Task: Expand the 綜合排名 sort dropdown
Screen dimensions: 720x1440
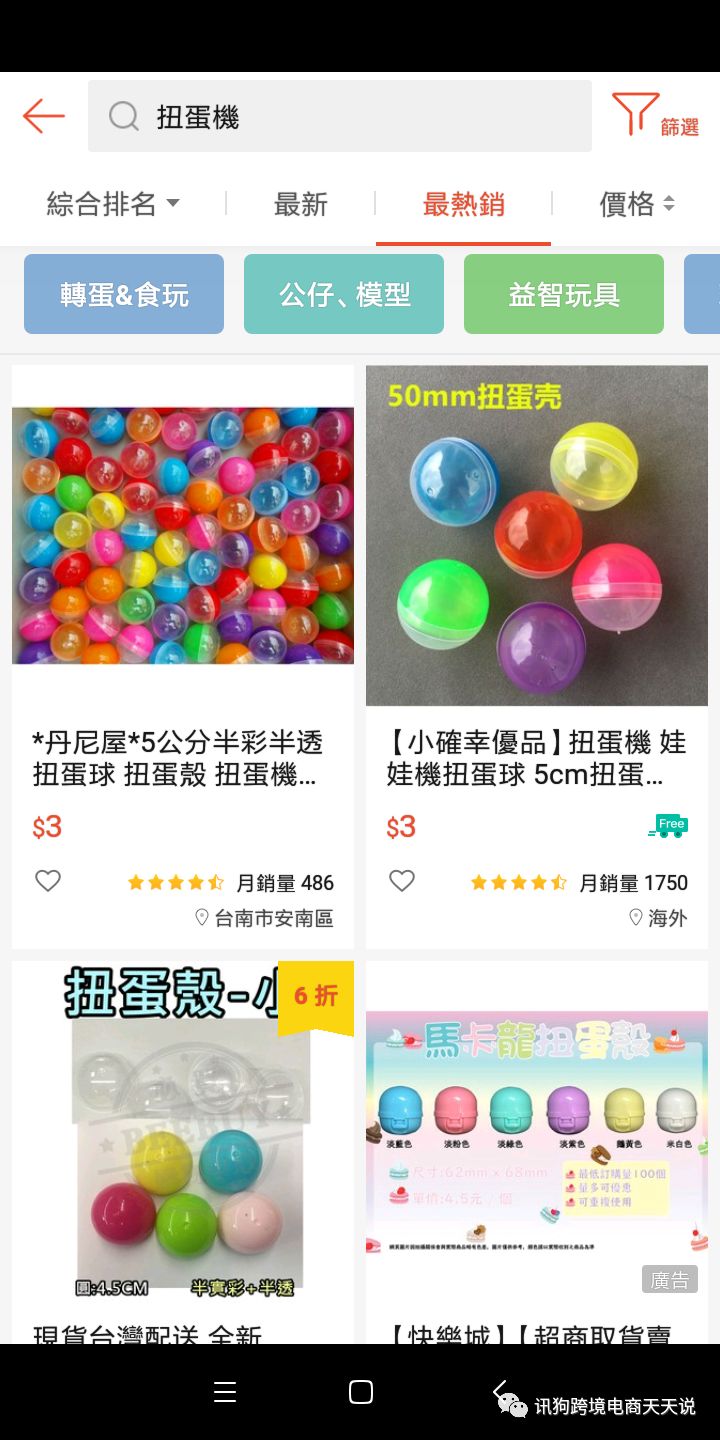Action: 113,204
